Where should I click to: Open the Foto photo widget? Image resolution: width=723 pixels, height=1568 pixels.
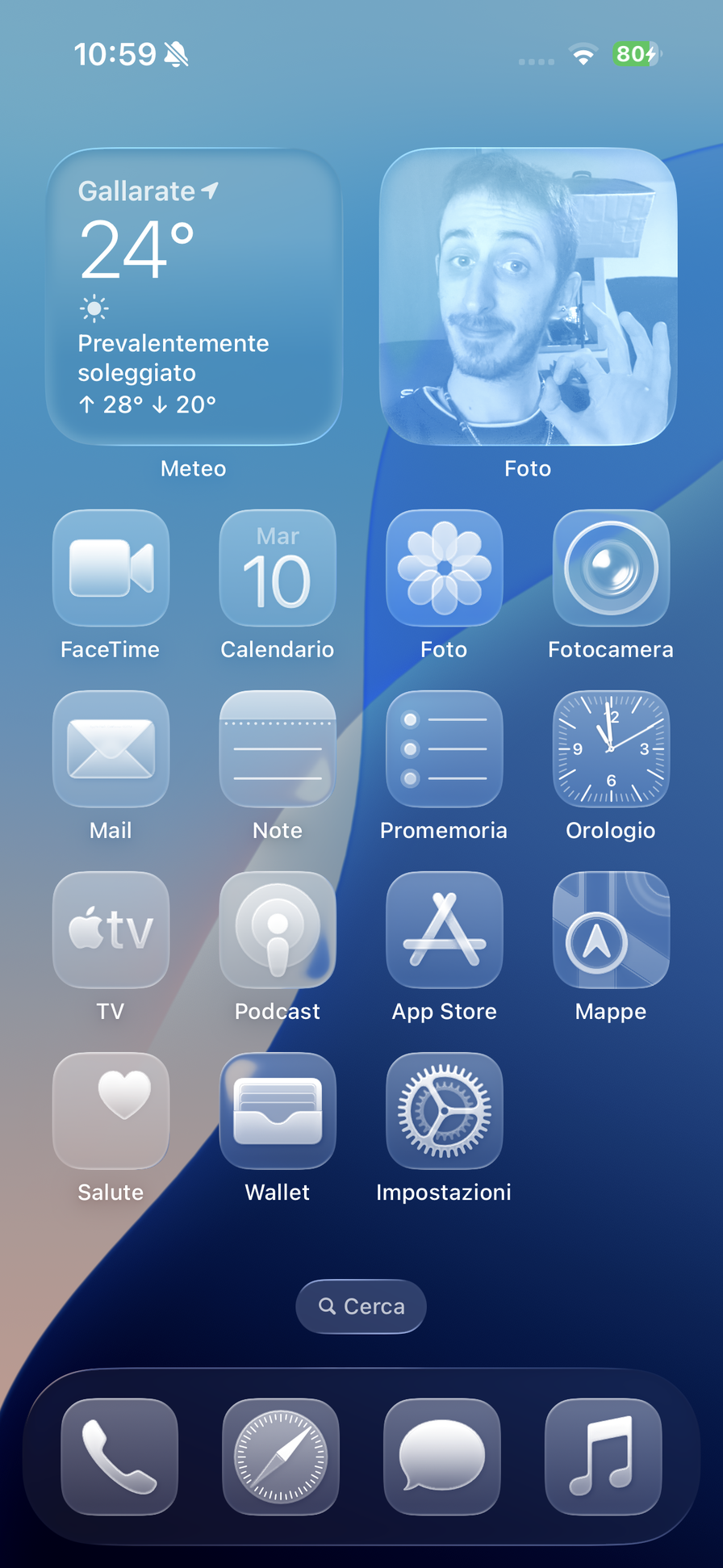pyautogui.click(x=528, y=296)
